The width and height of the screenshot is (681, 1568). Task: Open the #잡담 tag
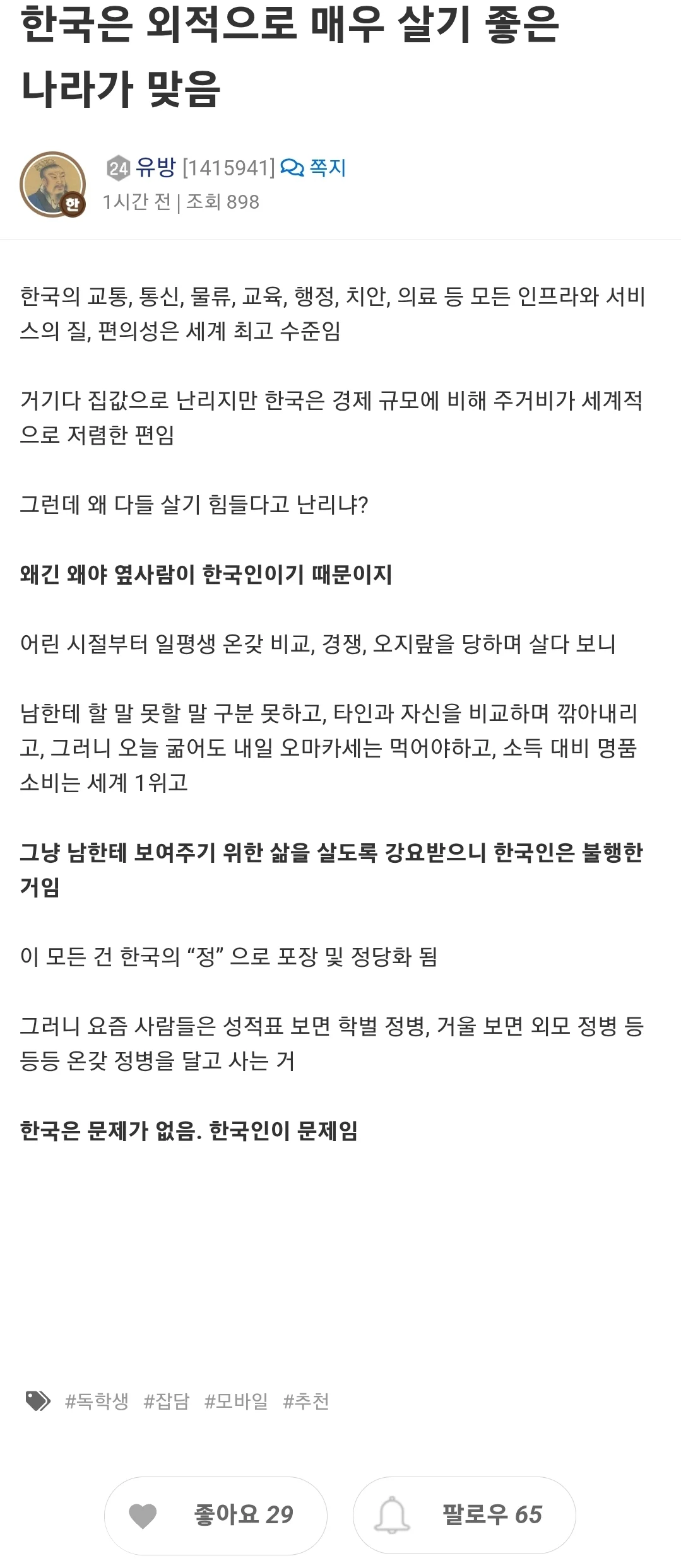[167, 1401]
